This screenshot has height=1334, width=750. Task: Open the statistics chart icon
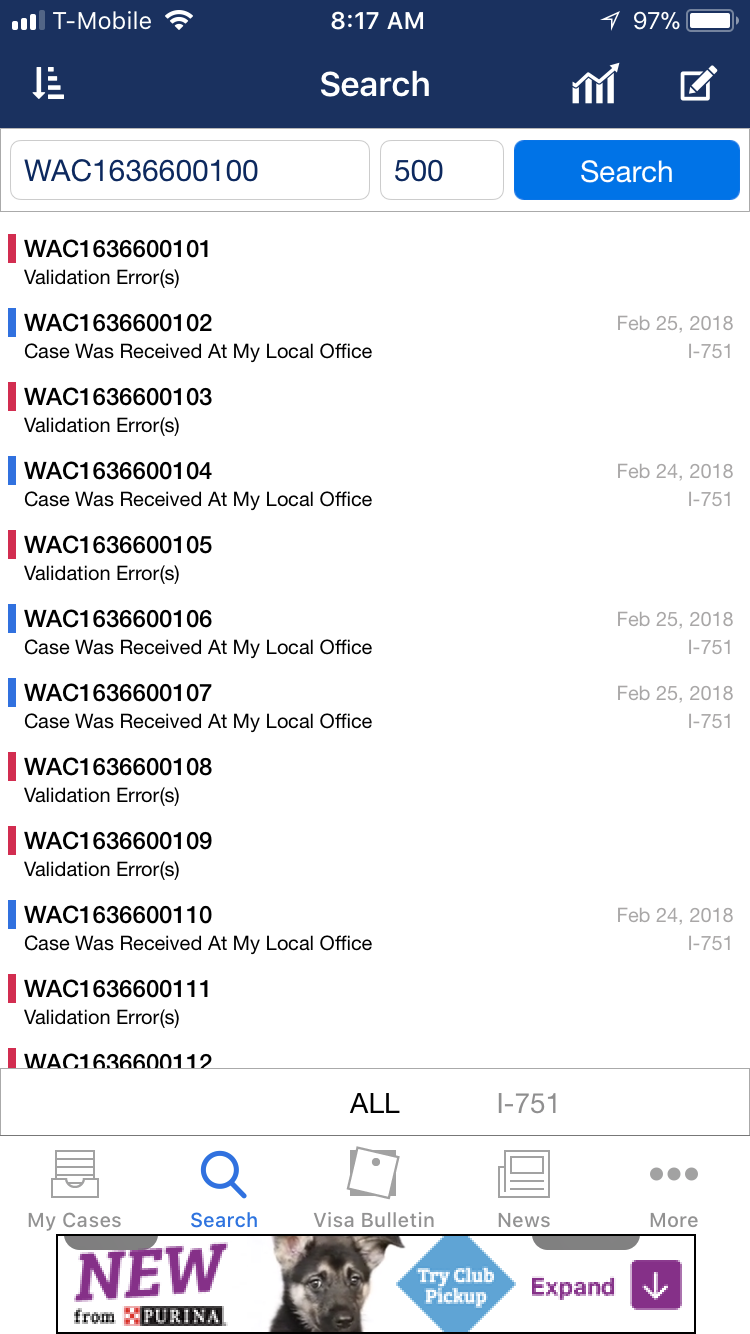click(595, 84)
